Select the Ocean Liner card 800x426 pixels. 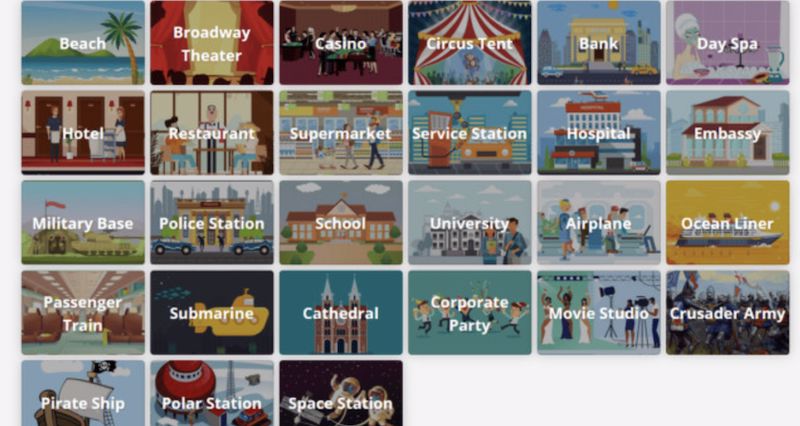[x=728, y=223]
